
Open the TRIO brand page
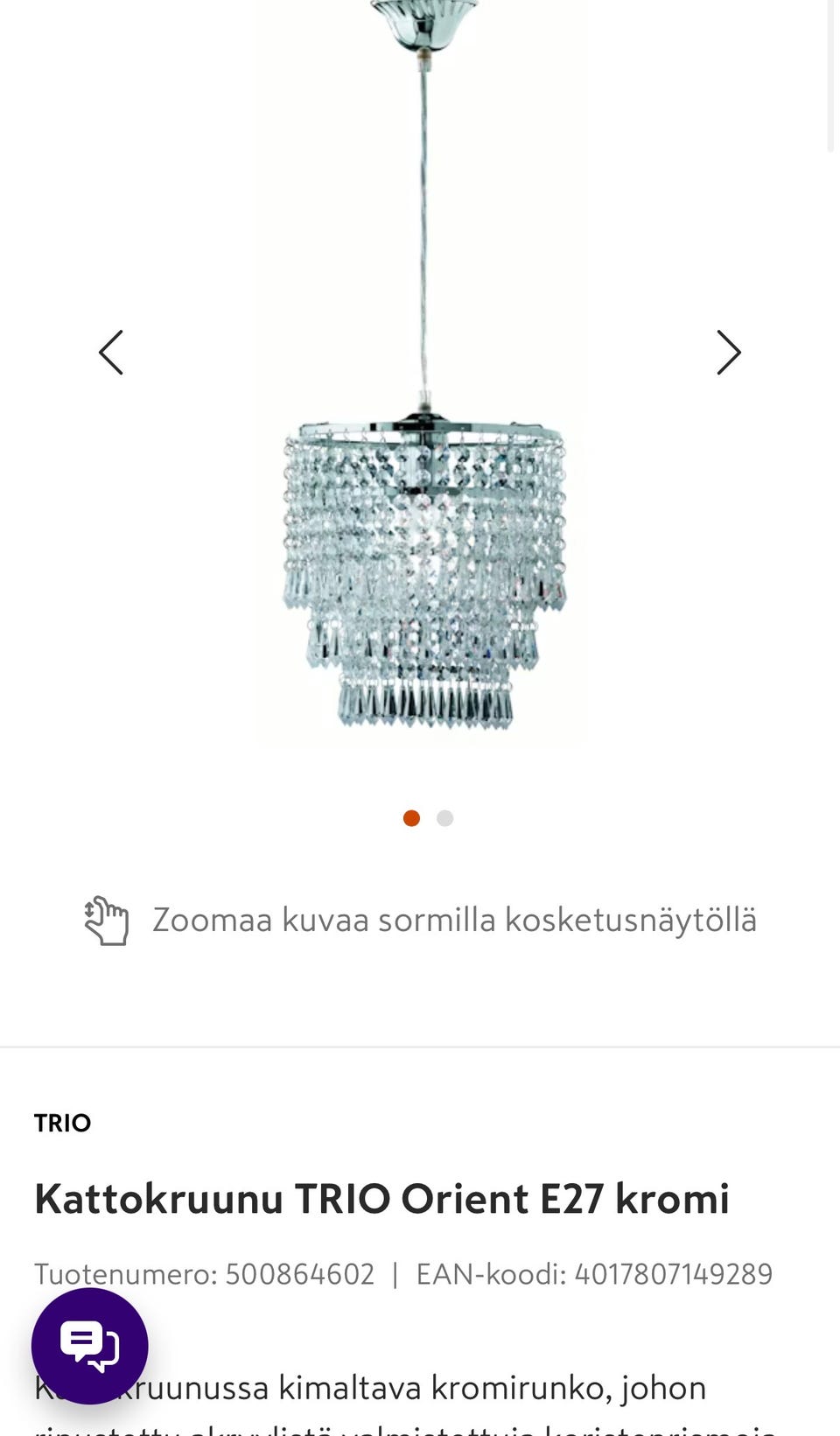pos(61,1123)
